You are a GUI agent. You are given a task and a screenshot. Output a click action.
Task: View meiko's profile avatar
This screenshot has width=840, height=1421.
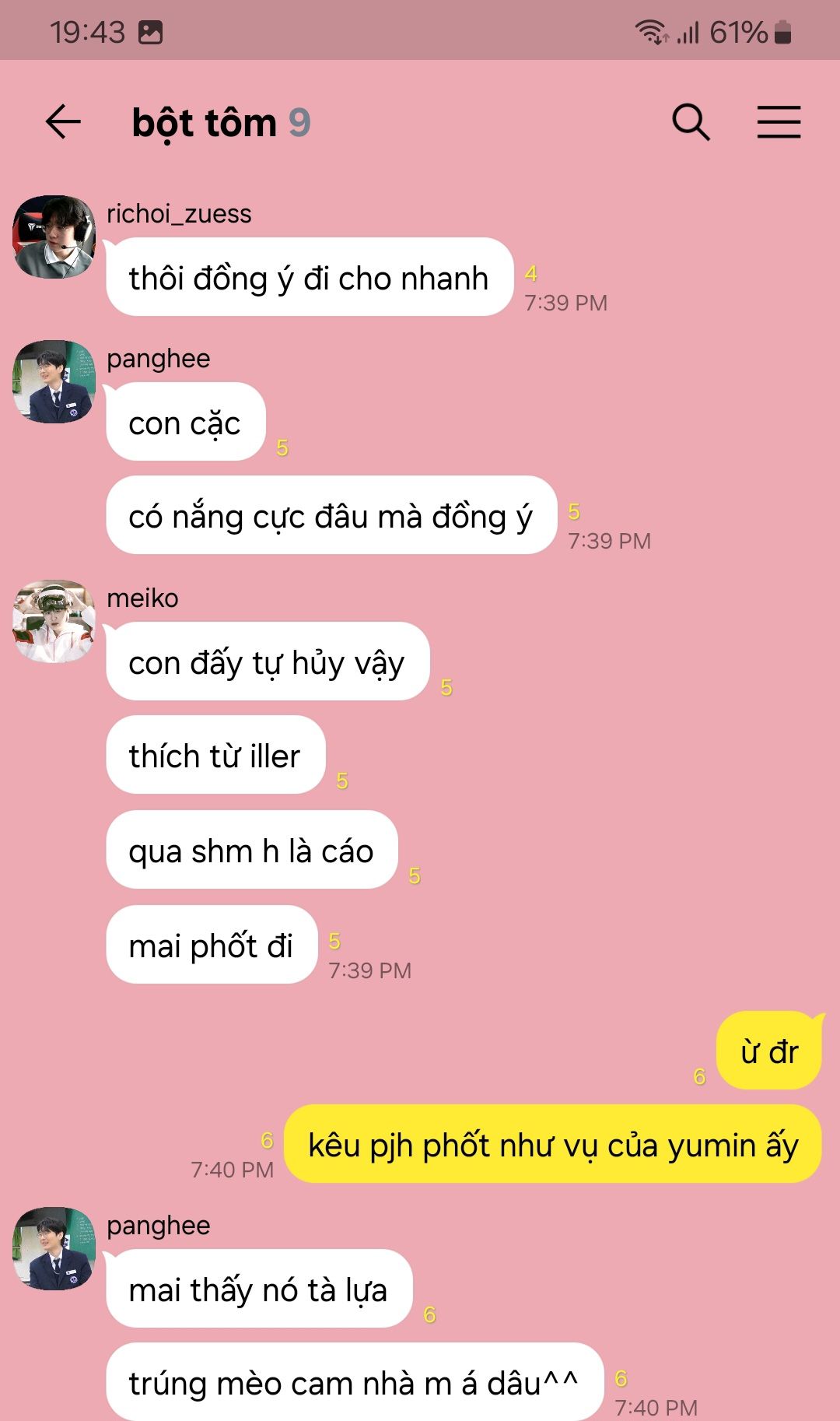click(x=54, y=621)
